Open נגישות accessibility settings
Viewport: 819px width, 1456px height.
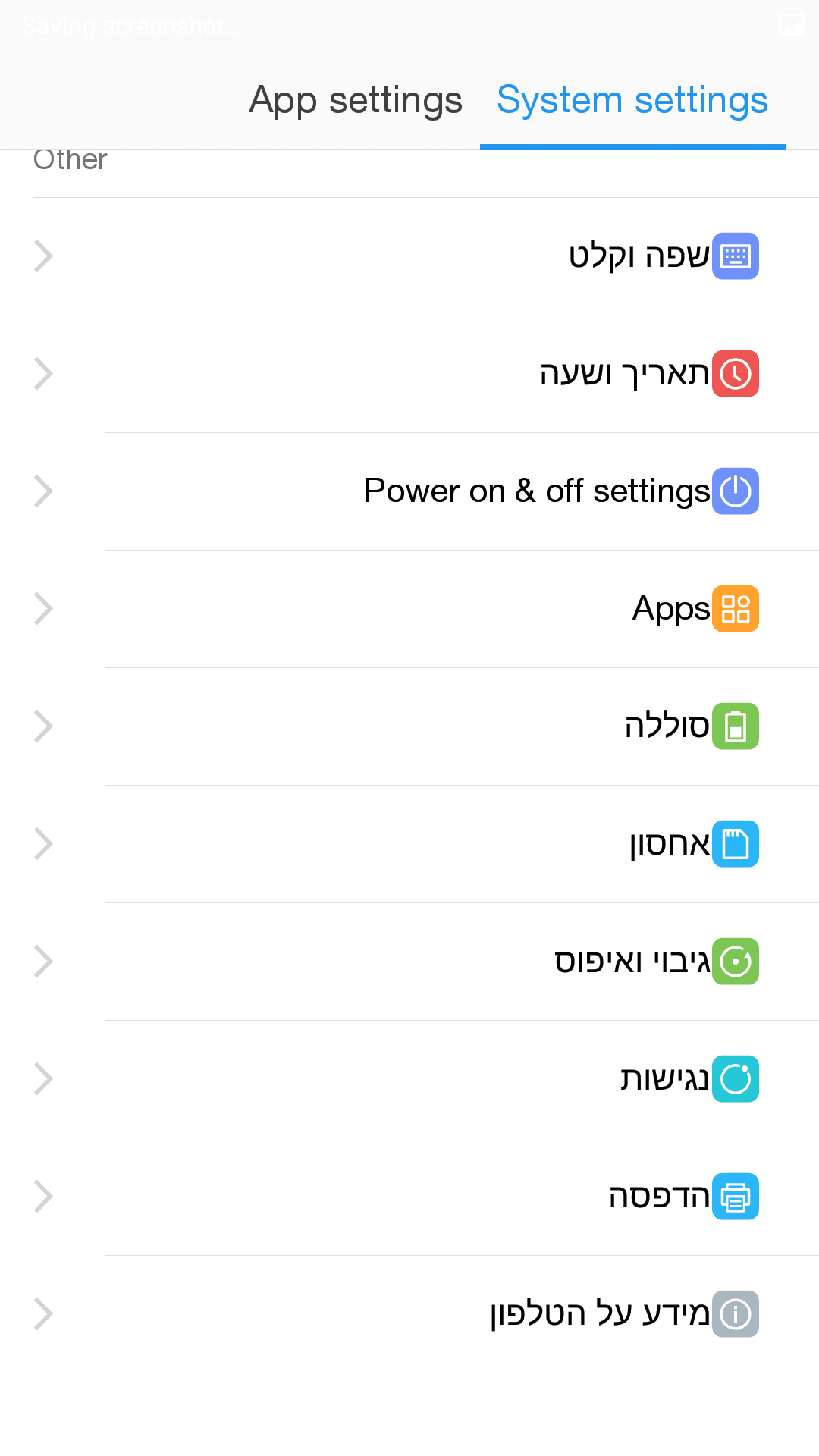(x=664, y=1079)
